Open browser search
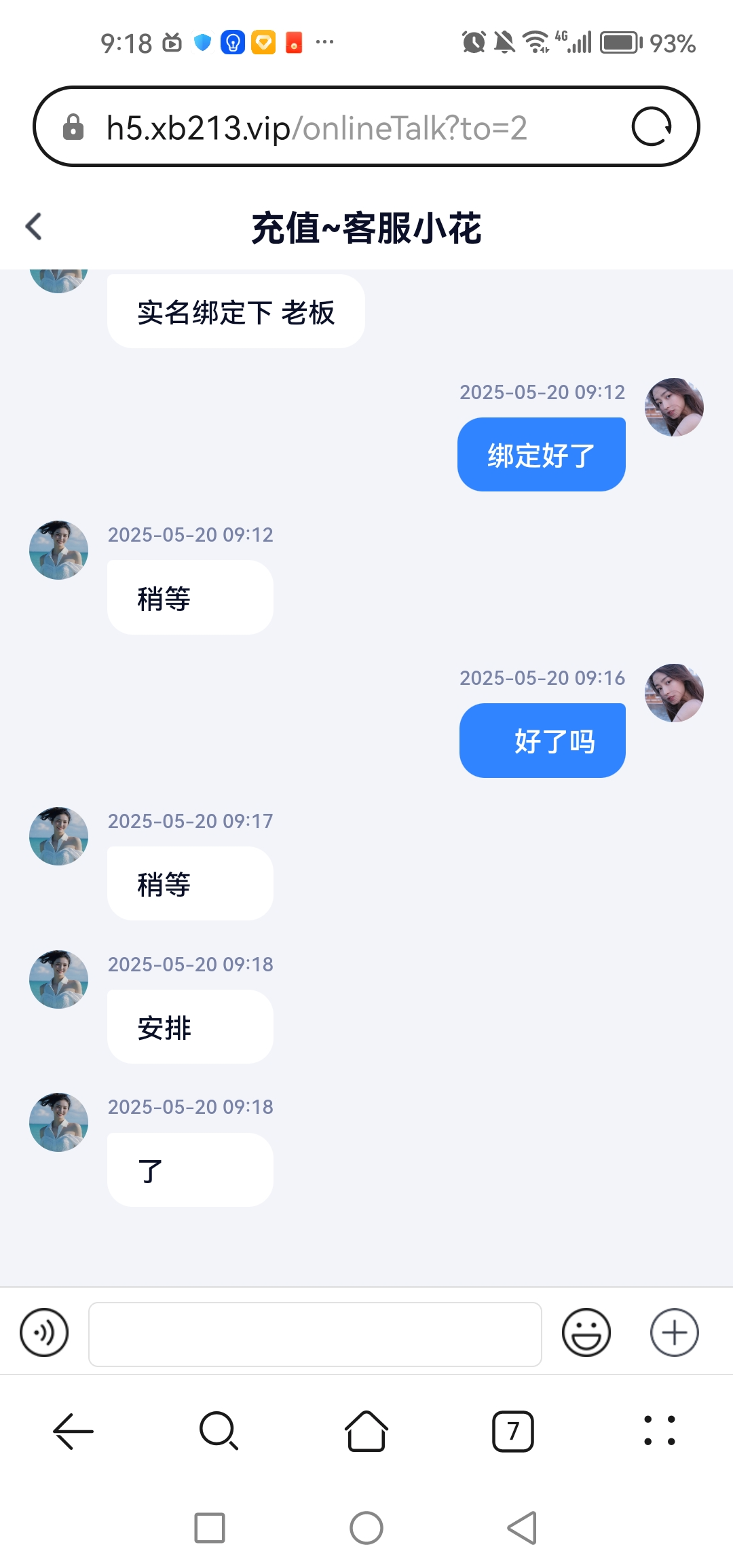 pos(219,1431)
